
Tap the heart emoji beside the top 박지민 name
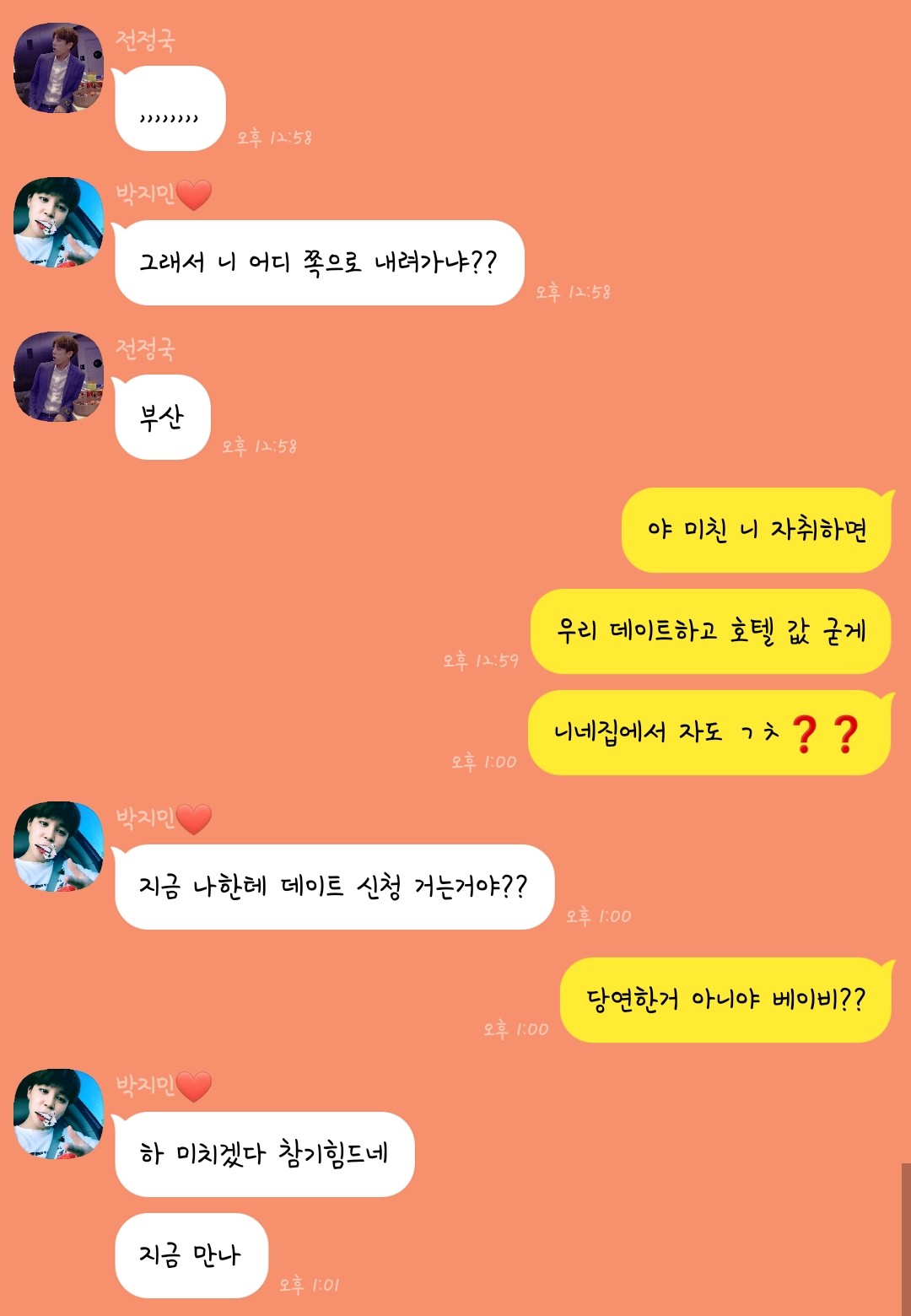pyautogui.click(x=192, y=194)
